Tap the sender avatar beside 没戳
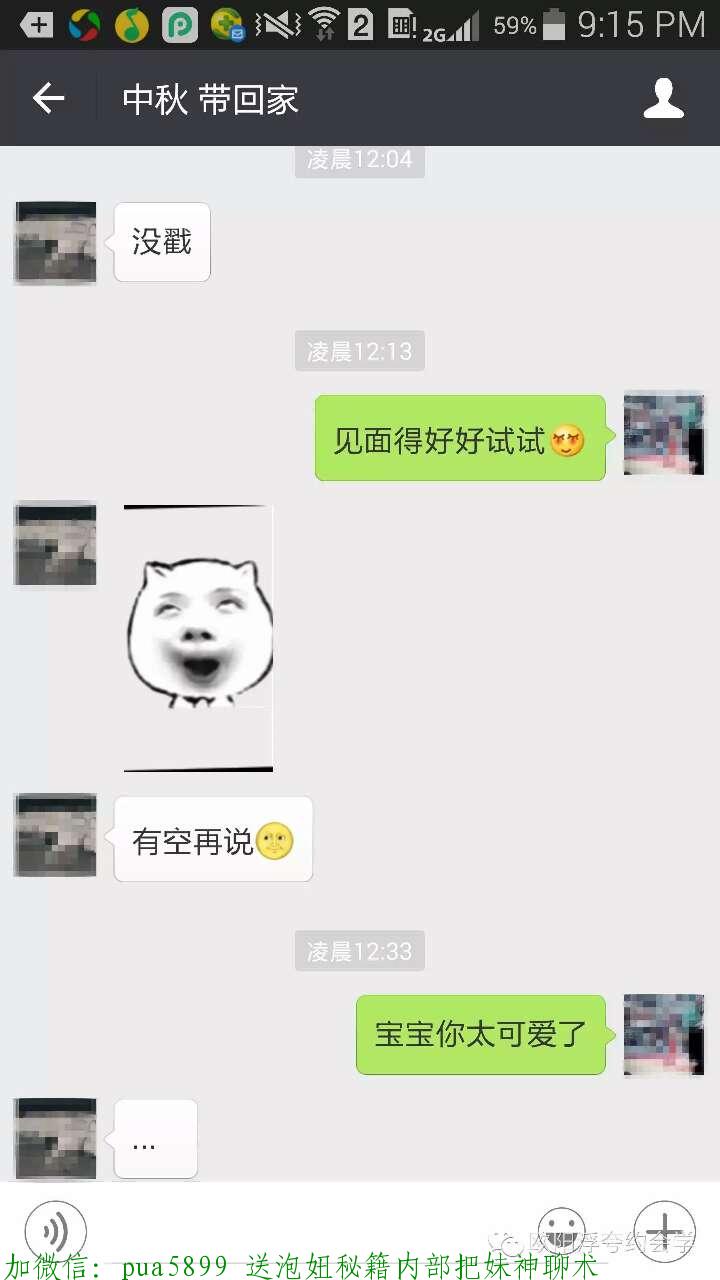The height and width of the screenshot is (1280, 720). [x=55, y=242]
